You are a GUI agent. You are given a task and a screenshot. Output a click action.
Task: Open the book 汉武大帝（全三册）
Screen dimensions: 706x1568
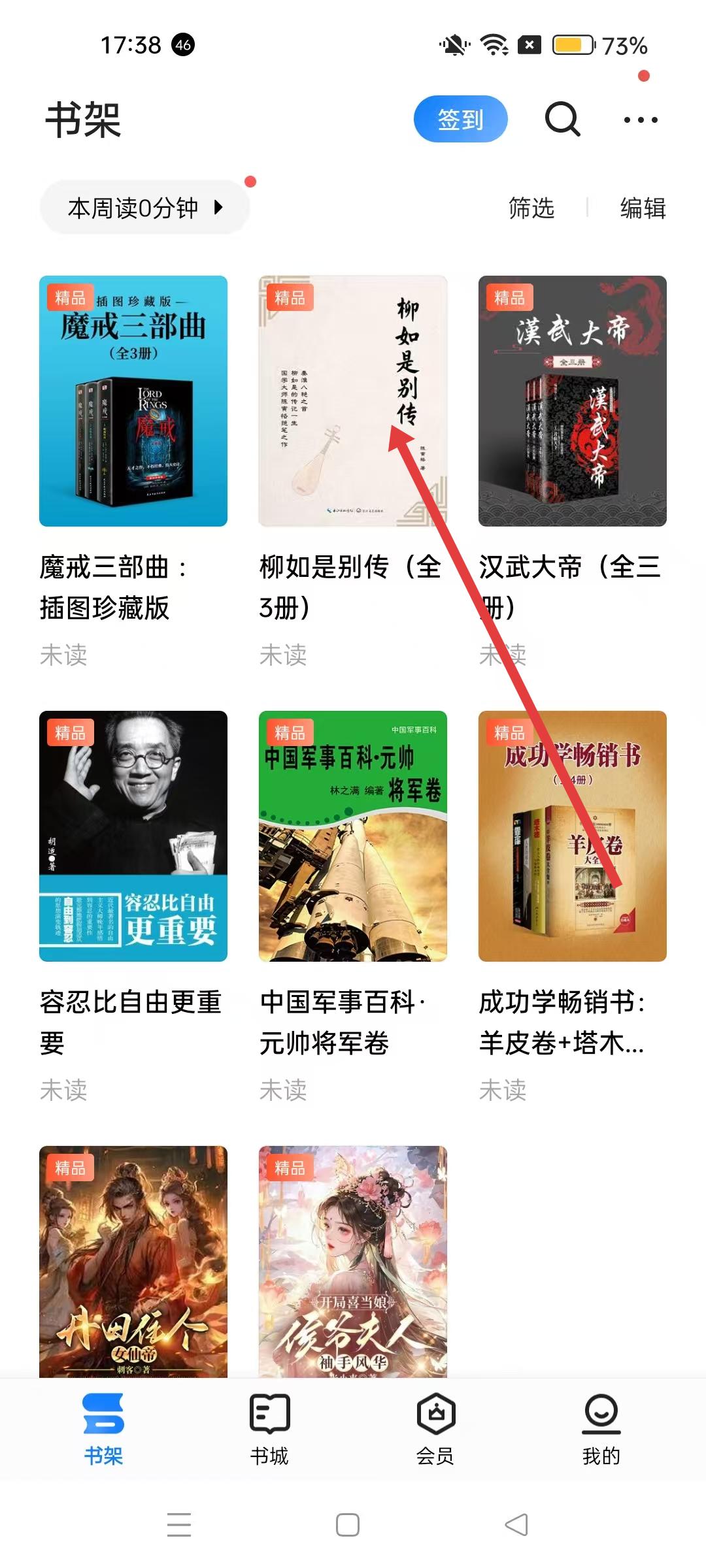pos(573,401)
